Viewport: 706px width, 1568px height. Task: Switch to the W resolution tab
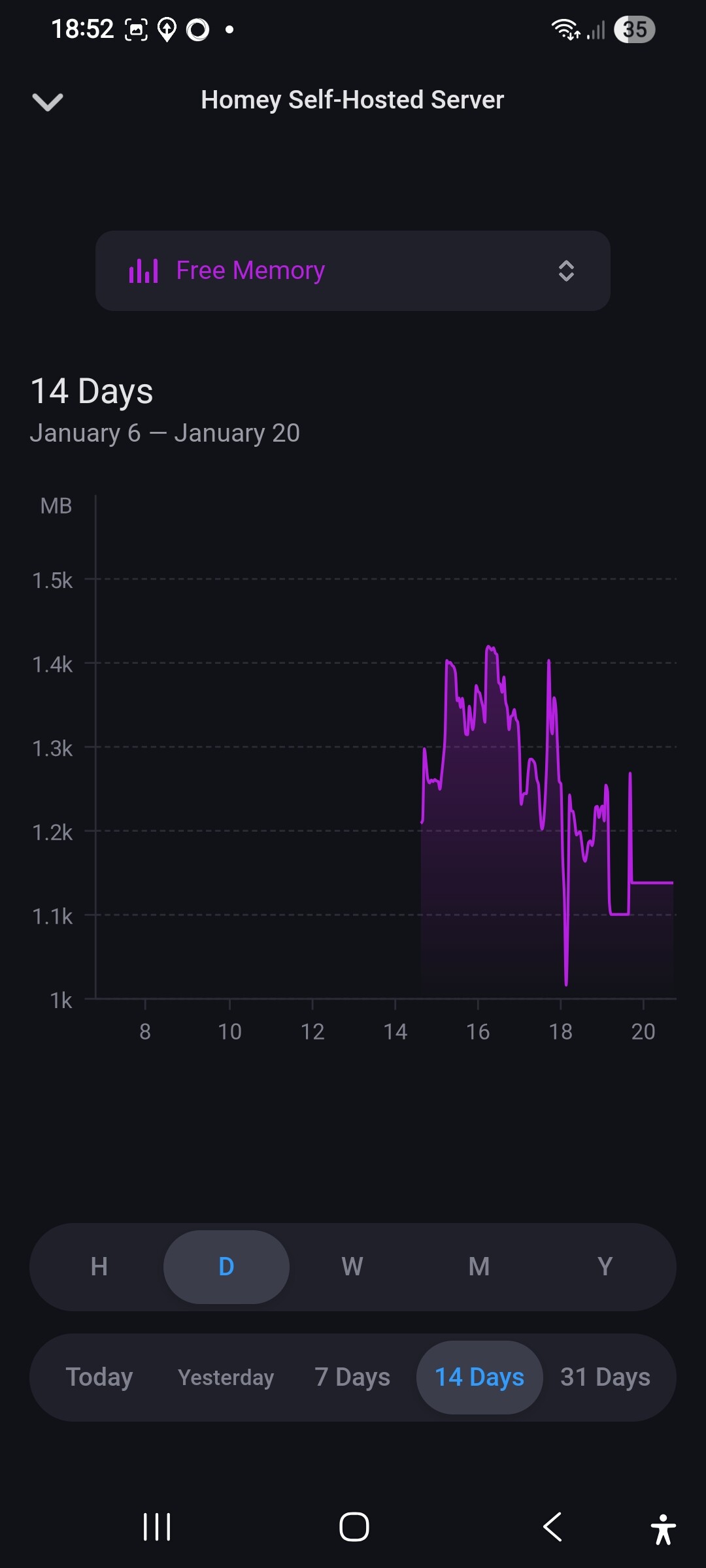(x=352, y=1267)
